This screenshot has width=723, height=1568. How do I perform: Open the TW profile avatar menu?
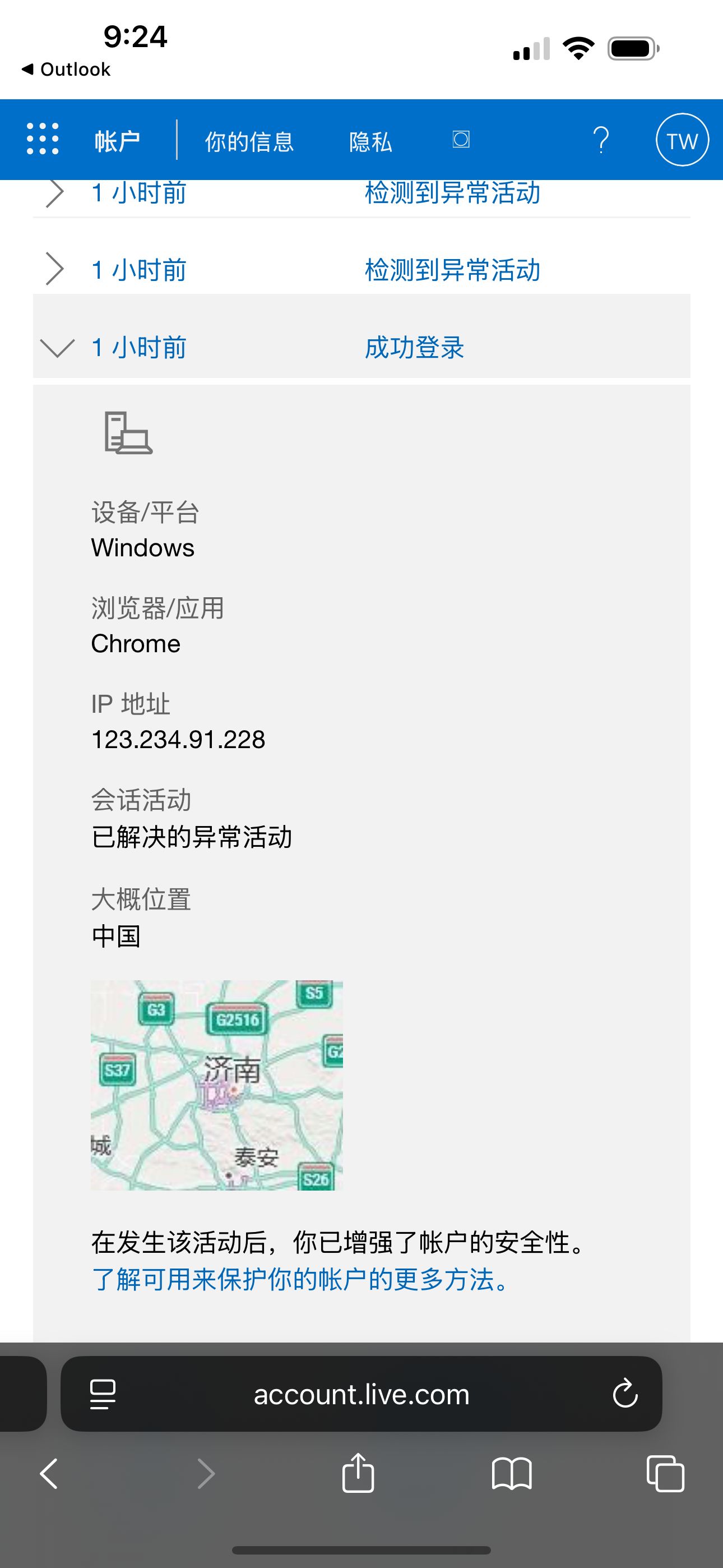click(682, 140)
